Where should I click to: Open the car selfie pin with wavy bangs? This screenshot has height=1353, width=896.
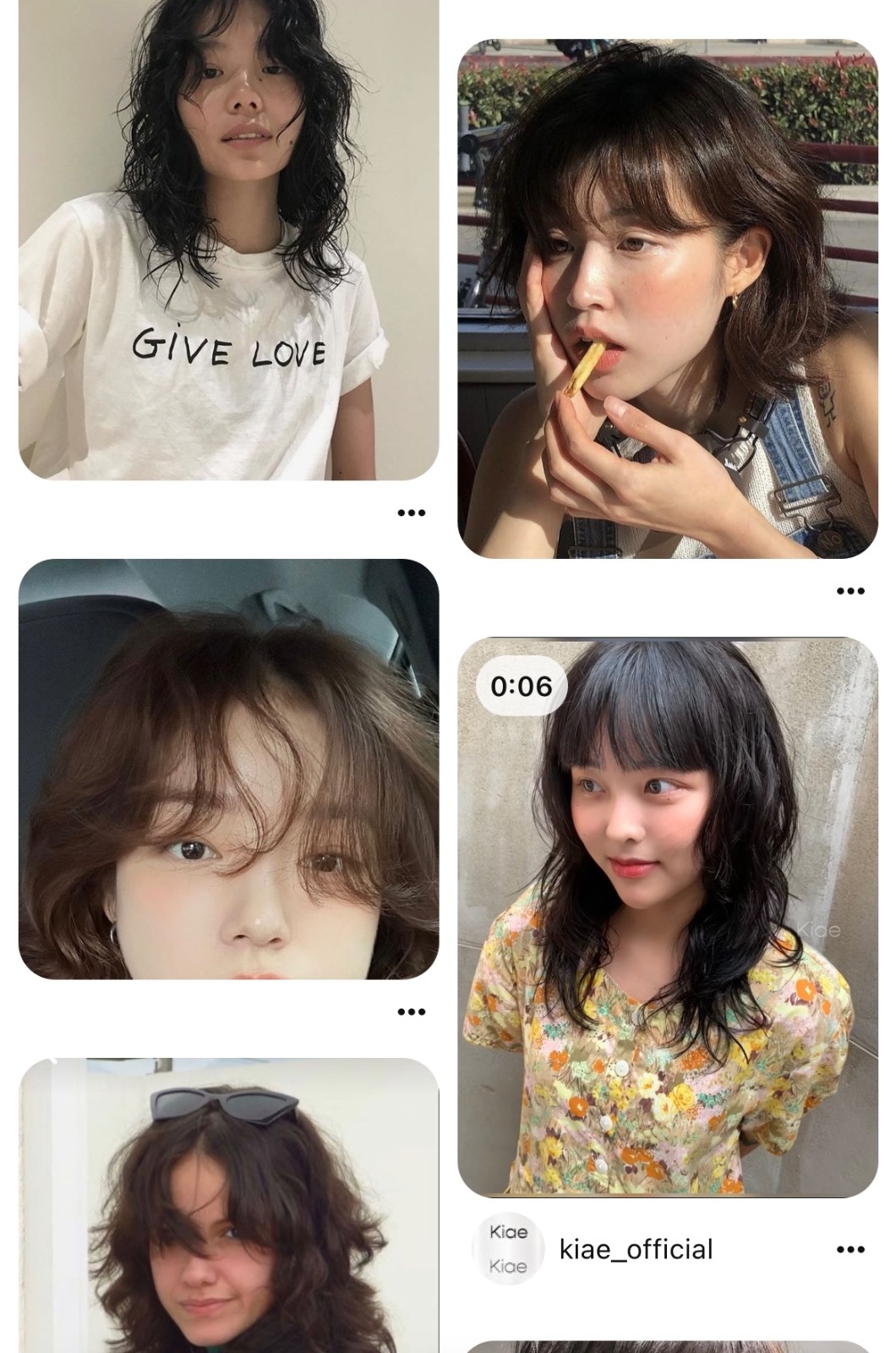[228, 770]
